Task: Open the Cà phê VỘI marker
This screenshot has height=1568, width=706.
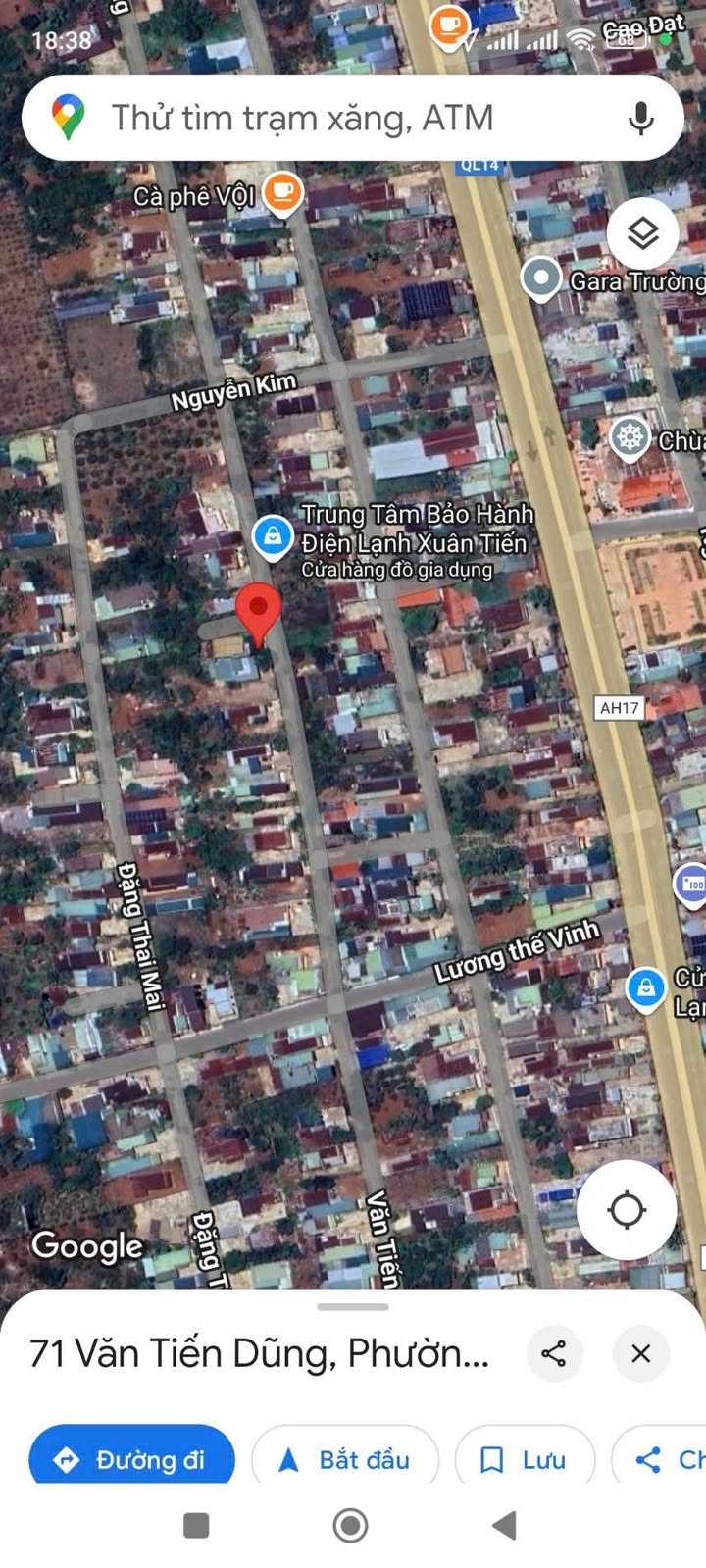Action: pos(282,193)
